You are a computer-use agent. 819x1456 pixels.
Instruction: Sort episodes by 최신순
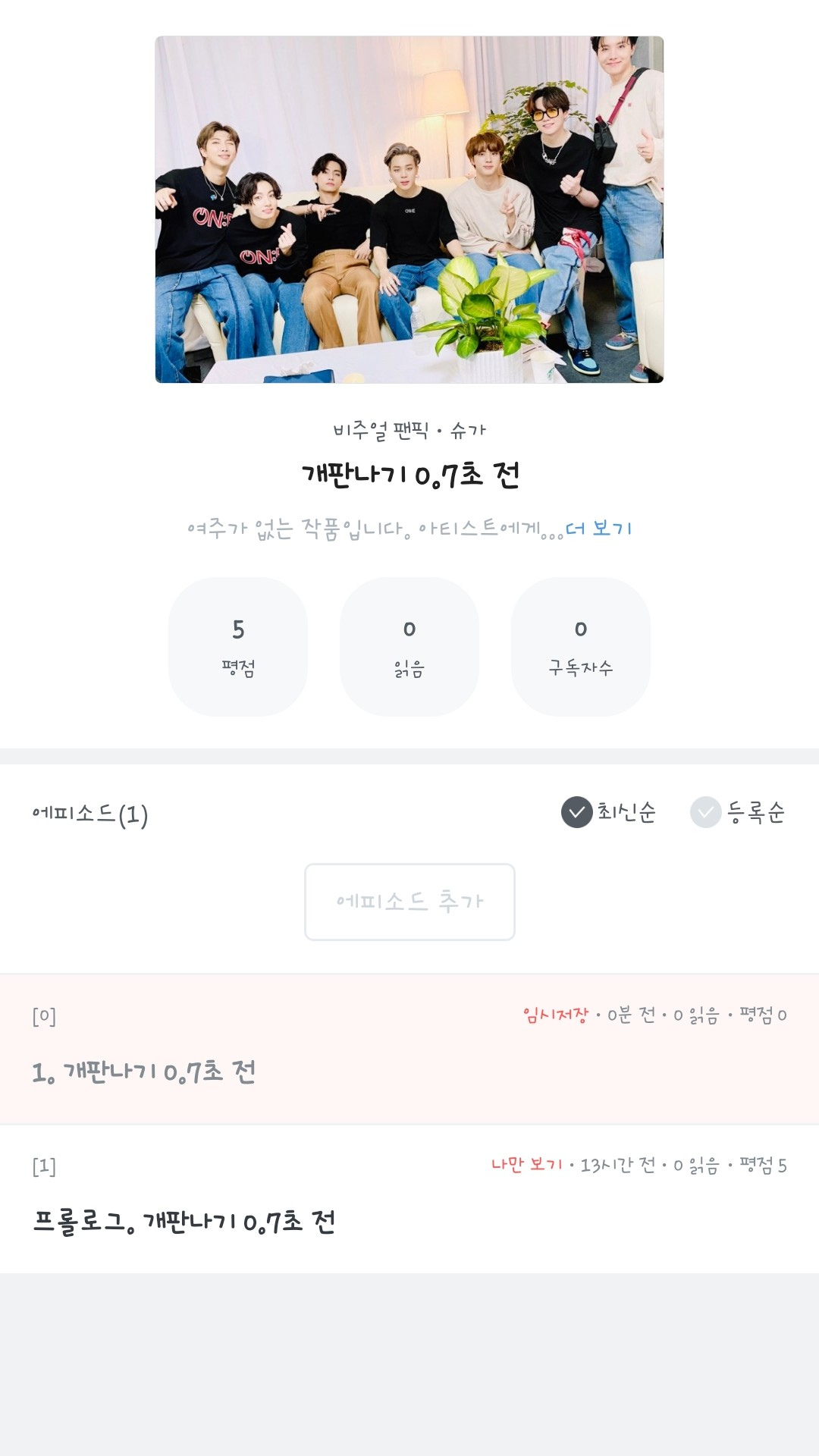pyautogui.click(x=608, y=812)
